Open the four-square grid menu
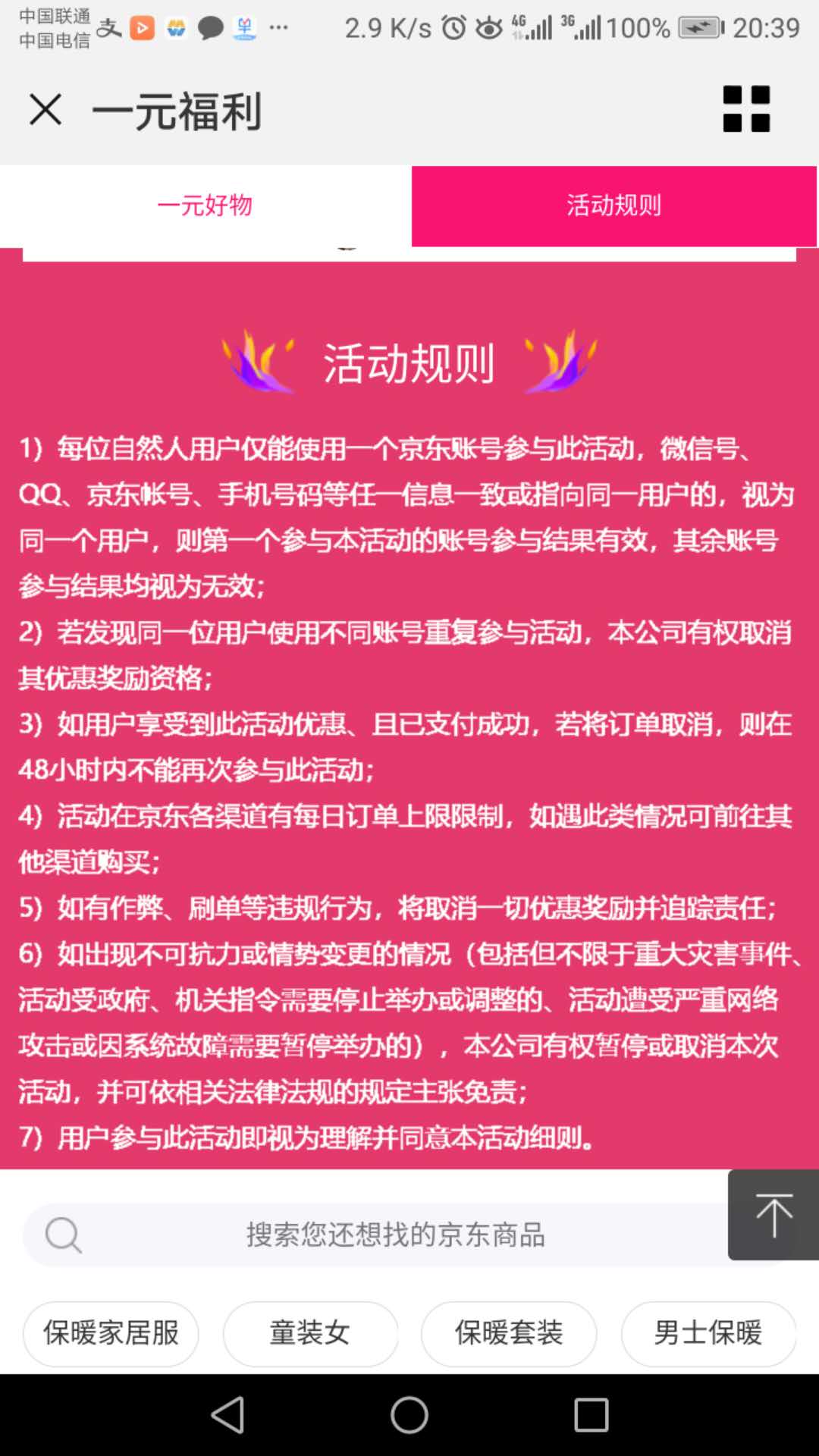 (746, 109)
